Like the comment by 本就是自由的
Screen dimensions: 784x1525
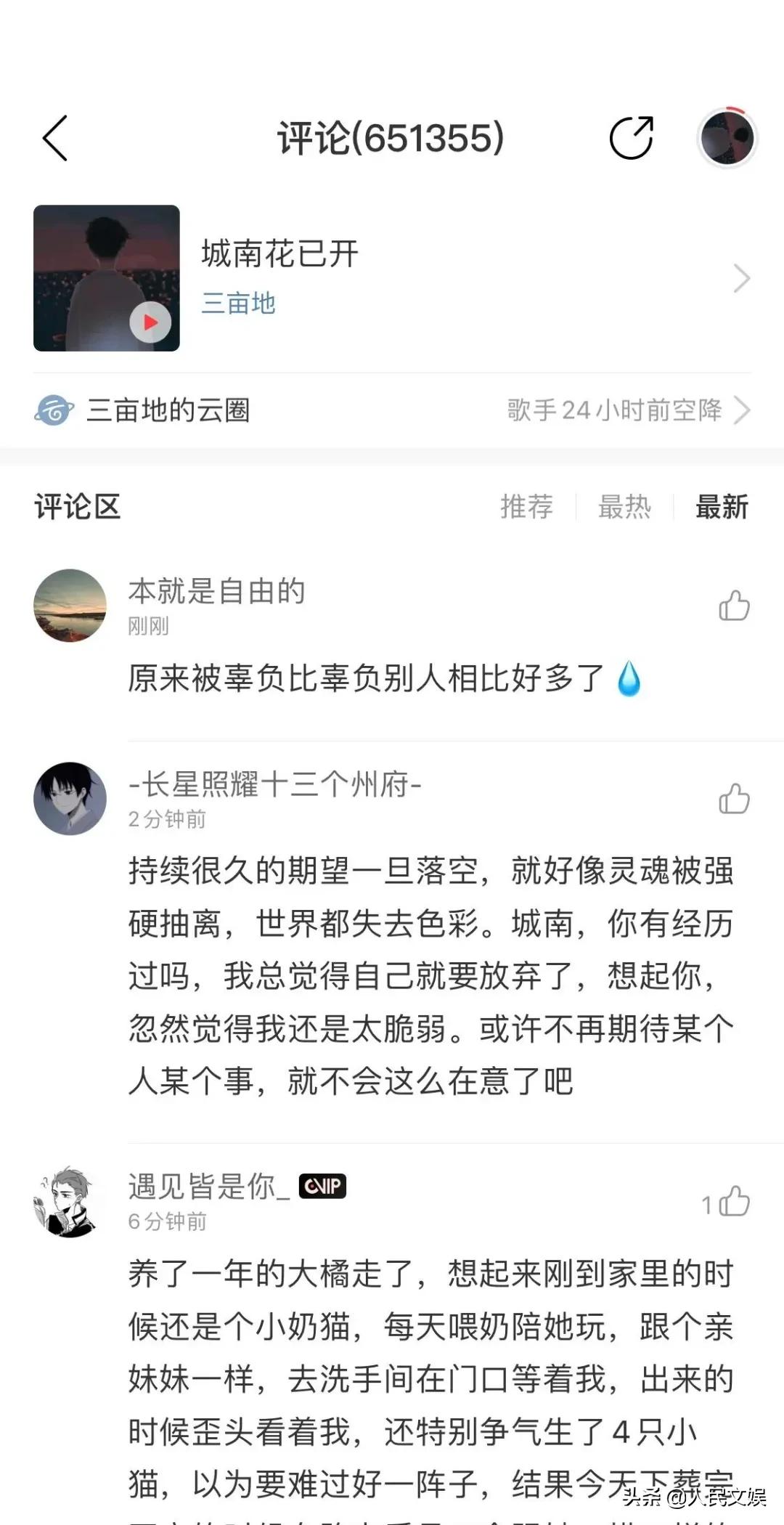pyautogui.click(x=735, y=606)
